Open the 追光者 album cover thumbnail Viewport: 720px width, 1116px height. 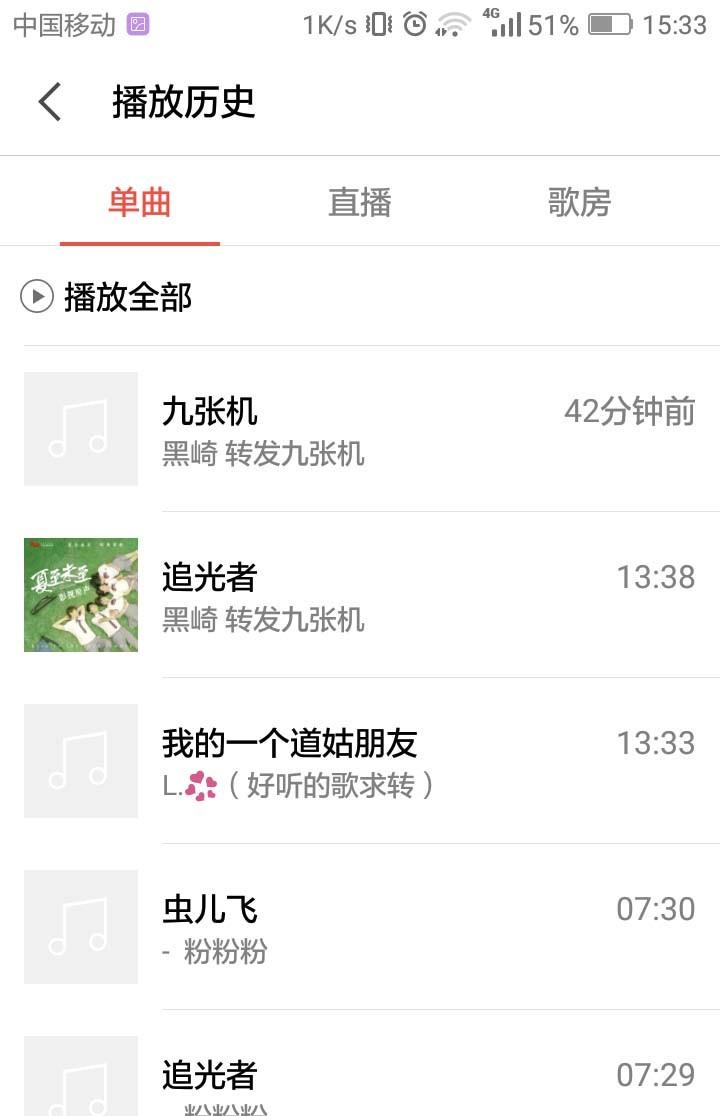(80, 594)
